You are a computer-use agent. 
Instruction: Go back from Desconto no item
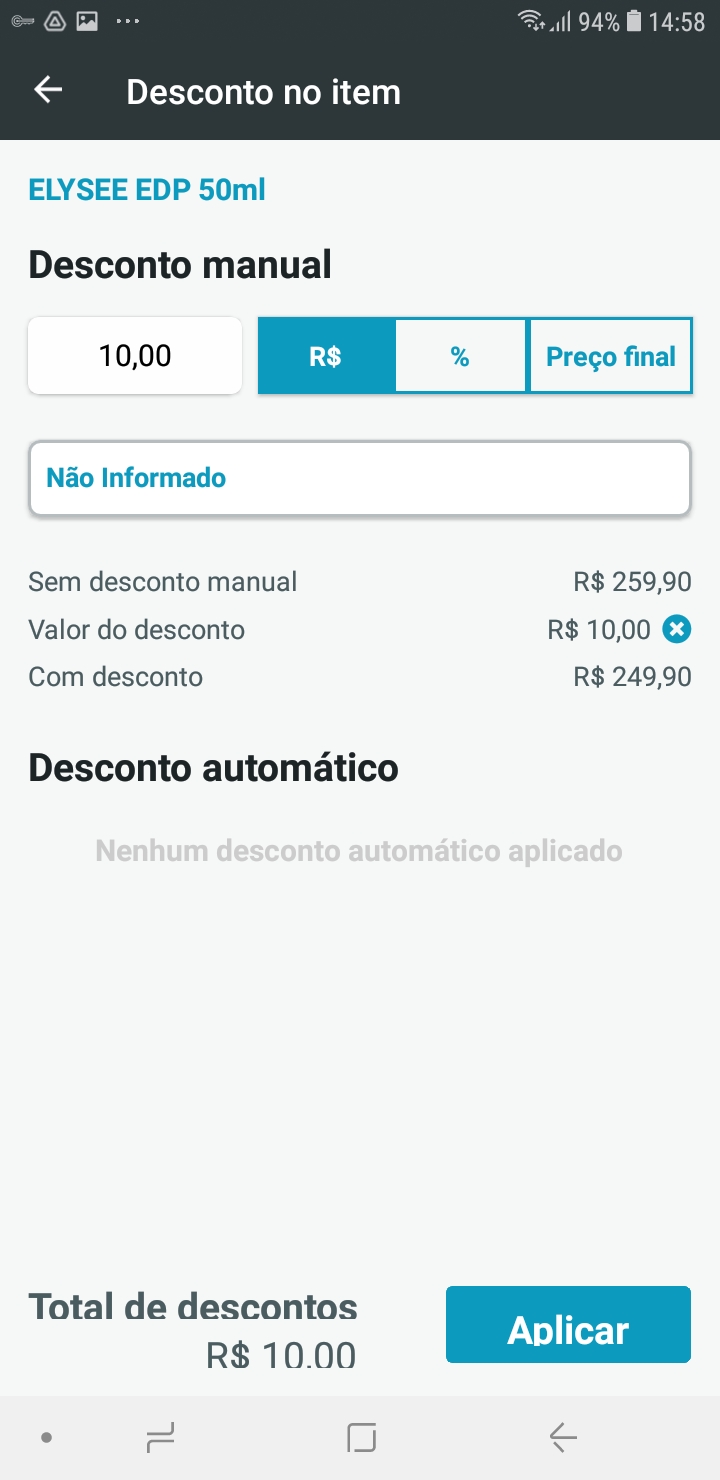click(x=48, y=90)
